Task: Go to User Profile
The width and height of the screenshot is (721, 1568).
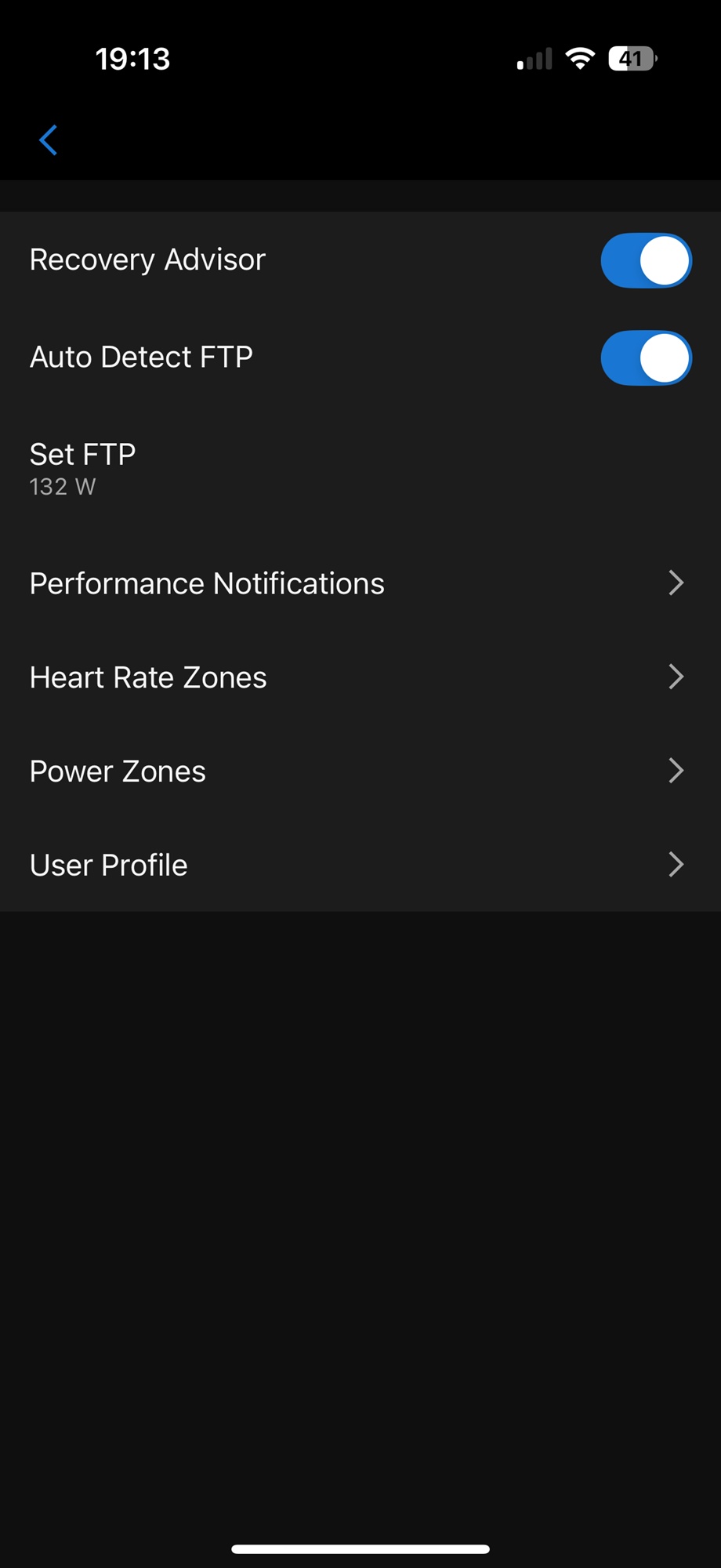Action: point(360,865)
